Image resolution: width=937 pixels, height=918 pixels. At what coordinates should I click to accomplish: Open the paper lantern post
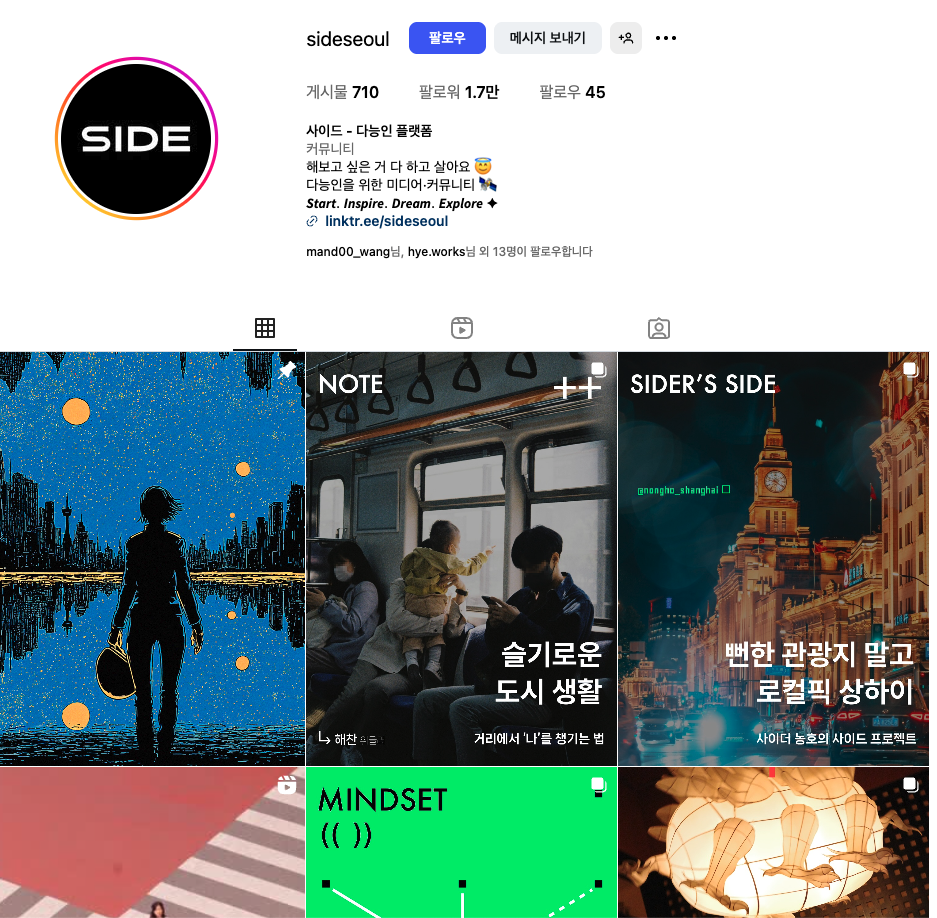(773, 843)
